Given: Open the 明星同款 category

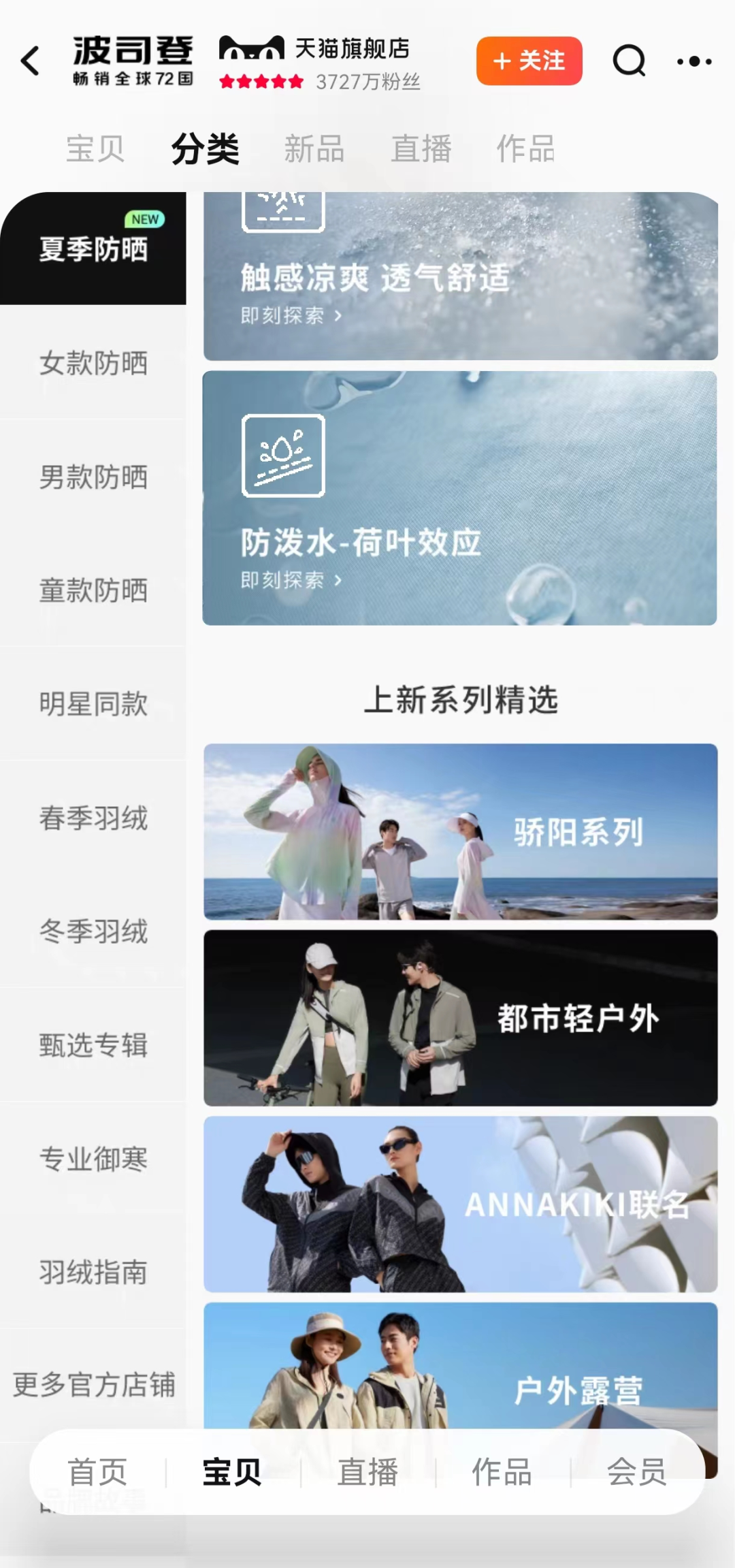Looking at the screenshot, I should 93,704.
